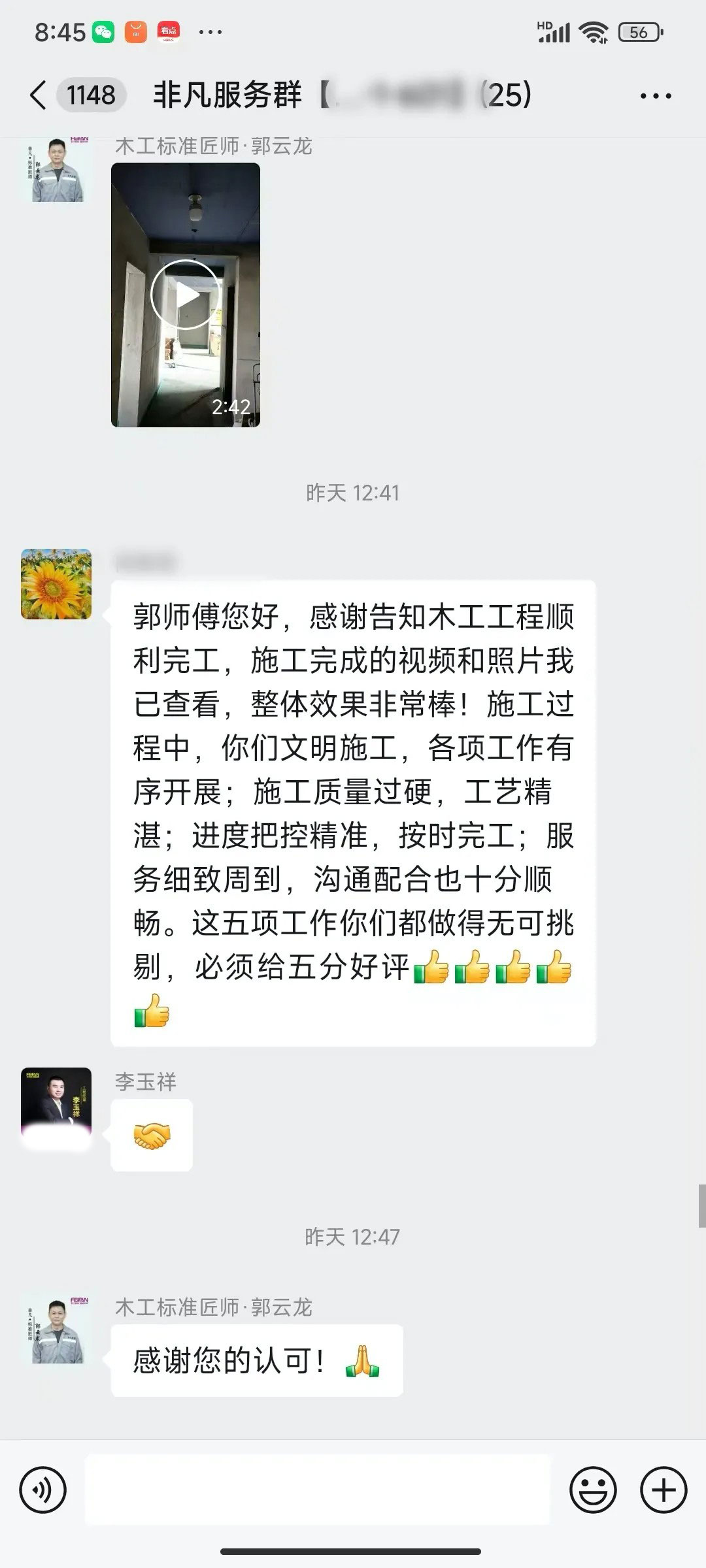706x1568 pixels.
Task: Open the emoji sticker panel
Action: pyautogui.click(x=593, y=1490)
